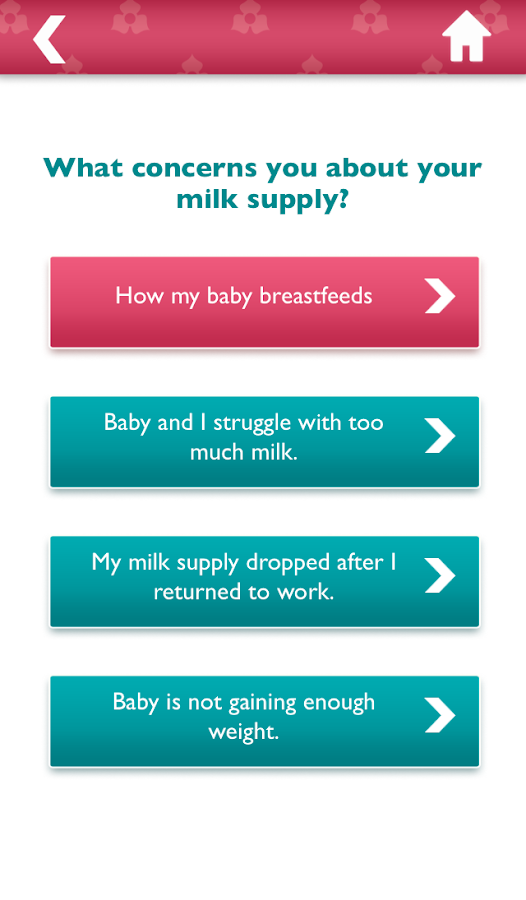Pick Baby is not gaining enough weight
The image size is (526, 900).
[x=265, y=721]
